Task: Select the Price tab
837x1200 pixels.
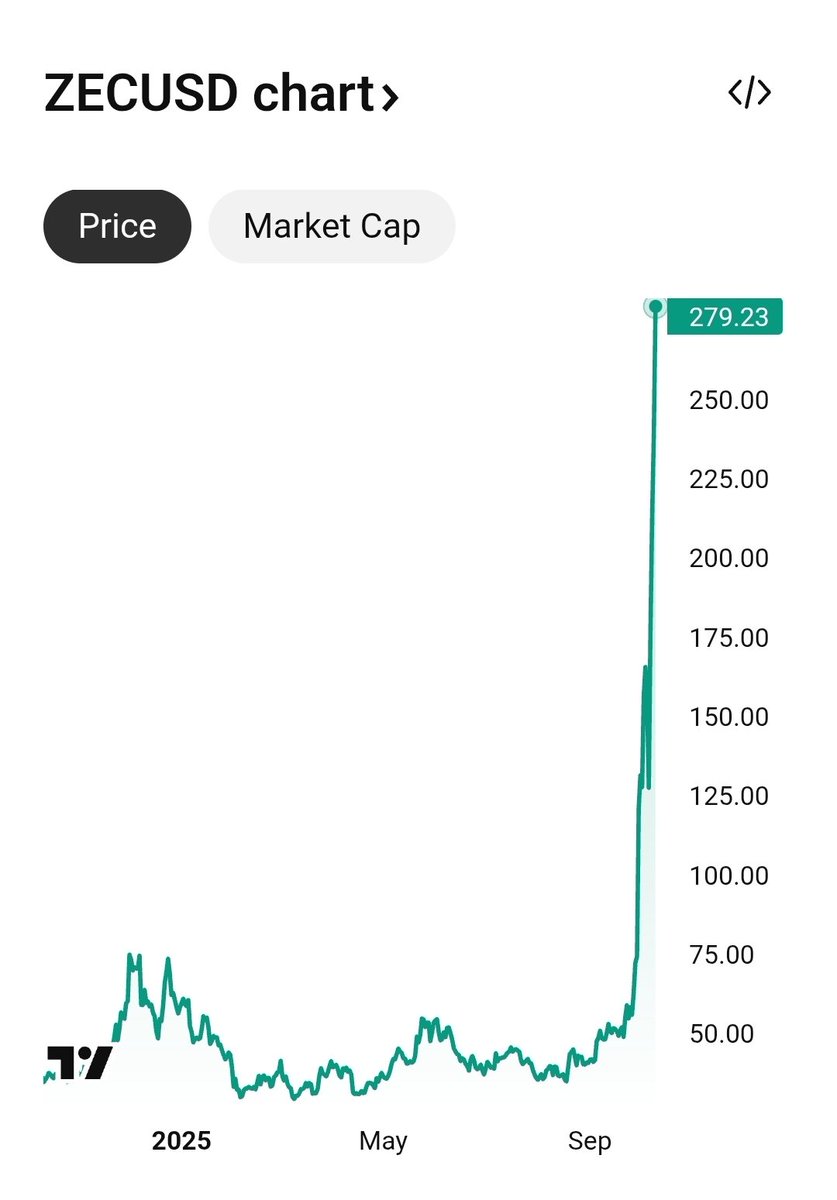Action: coord(117,226)
